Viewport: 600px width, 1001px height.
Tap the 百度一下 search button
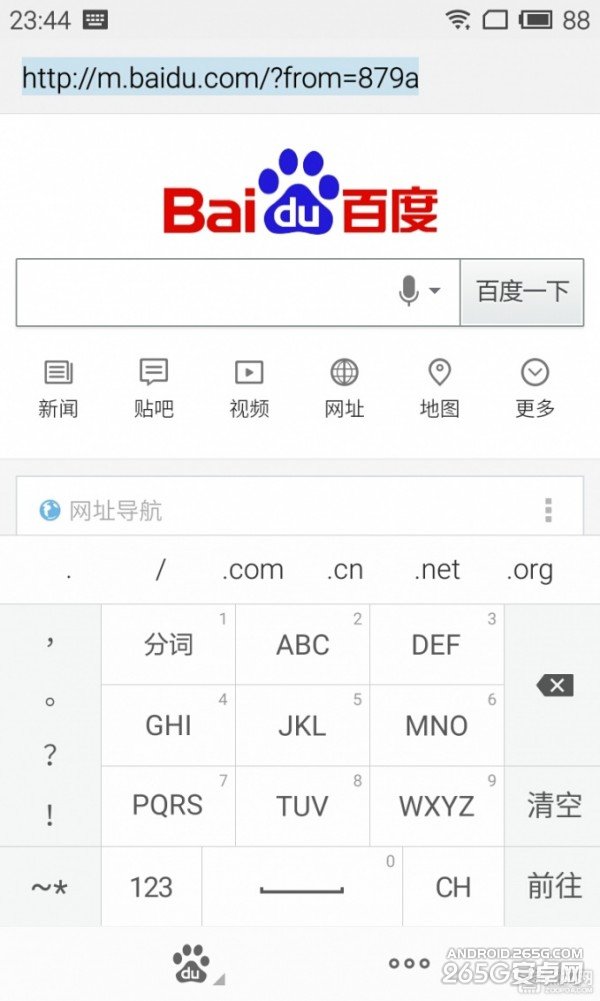pyautogui.click(x=522, y=292)
